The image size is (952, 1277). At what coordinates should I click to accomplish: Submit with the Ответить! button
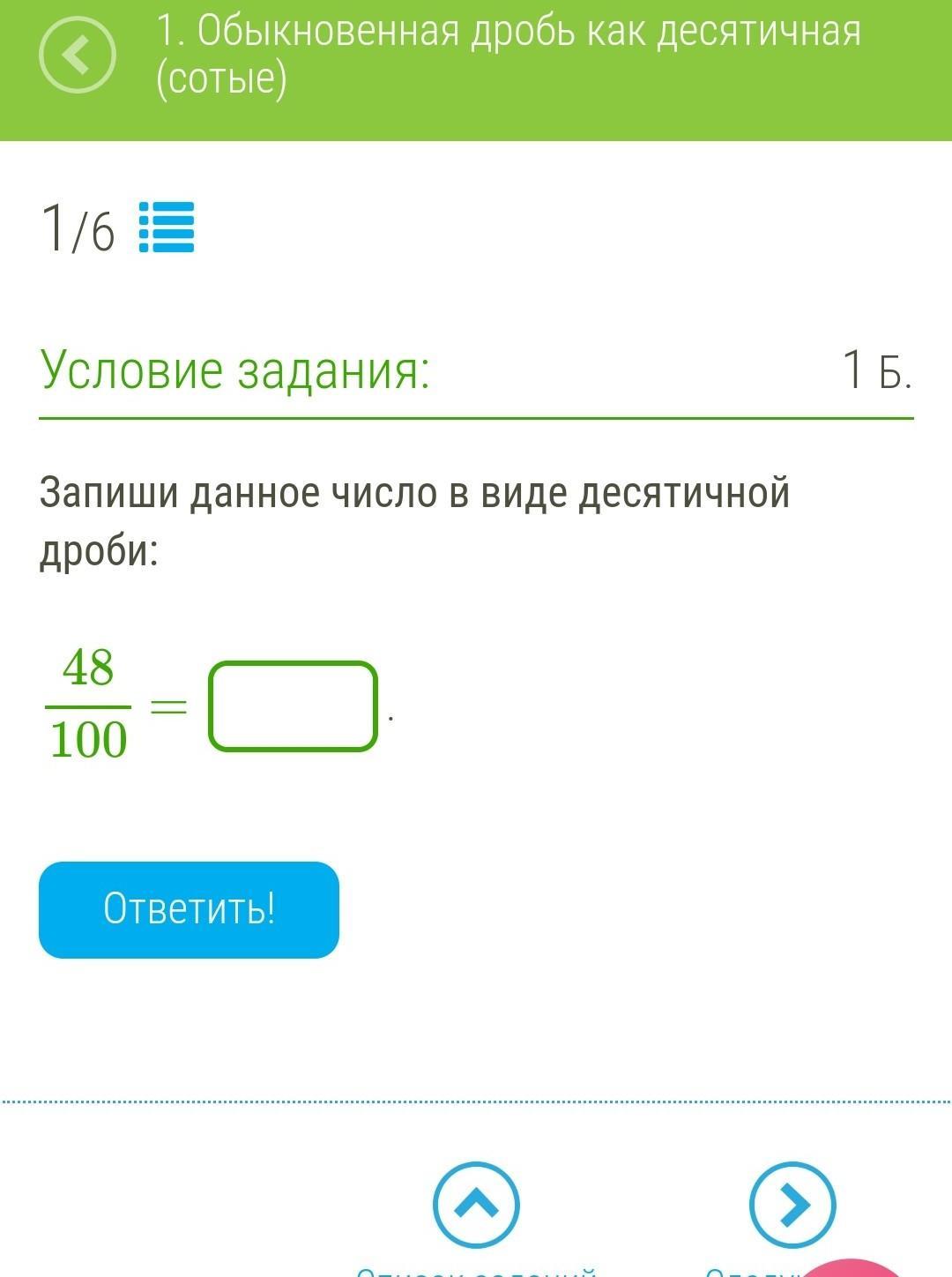tap(189, 909)
